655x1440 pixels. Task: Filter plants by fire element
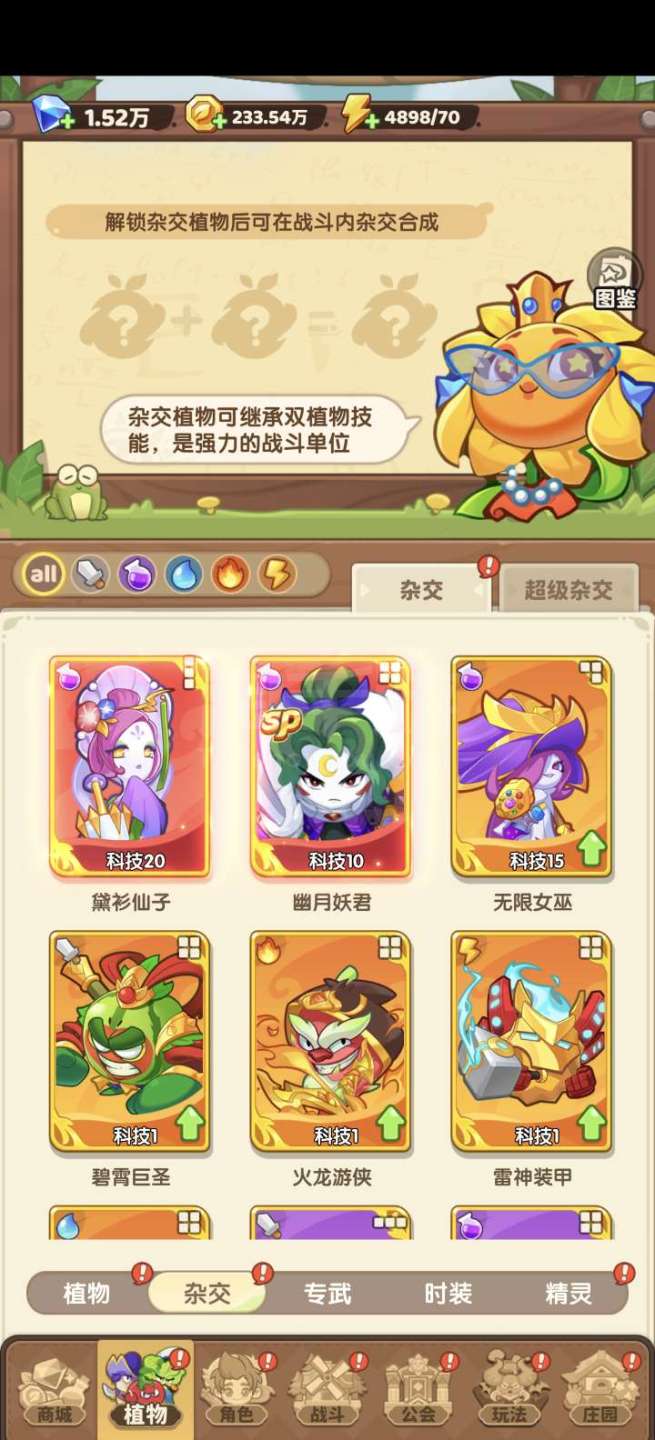(230, 574)
